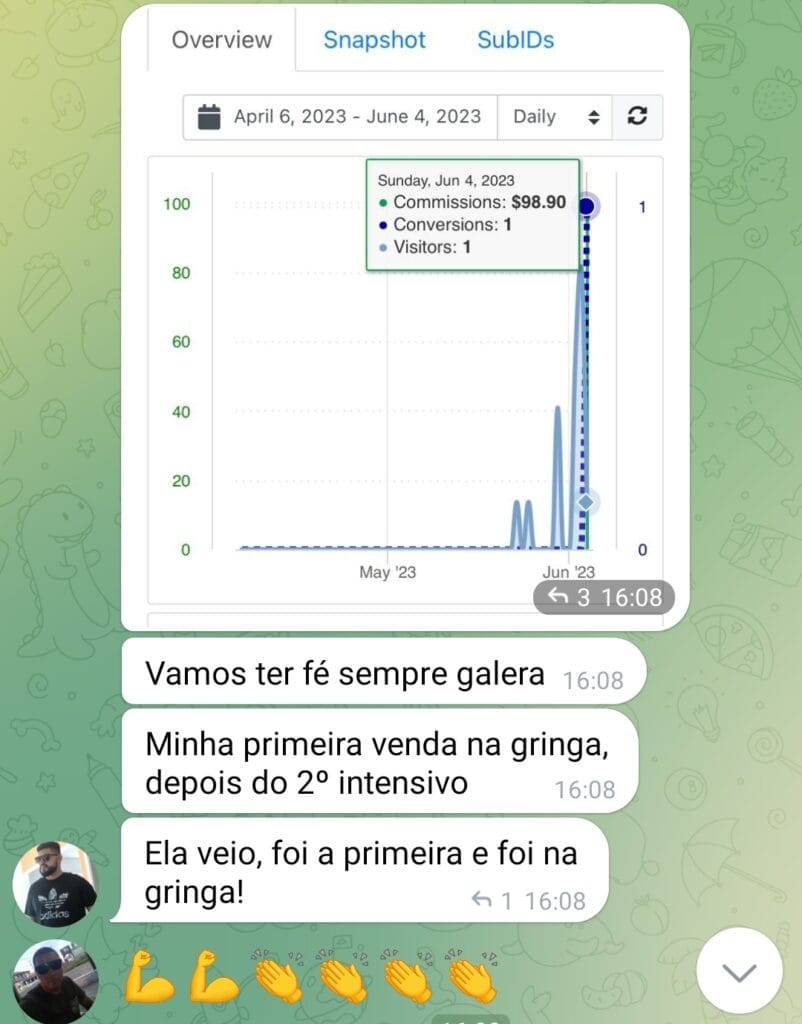View the 3 replies on the chart image
The image size is (802, 1024).
pos(568,597)
